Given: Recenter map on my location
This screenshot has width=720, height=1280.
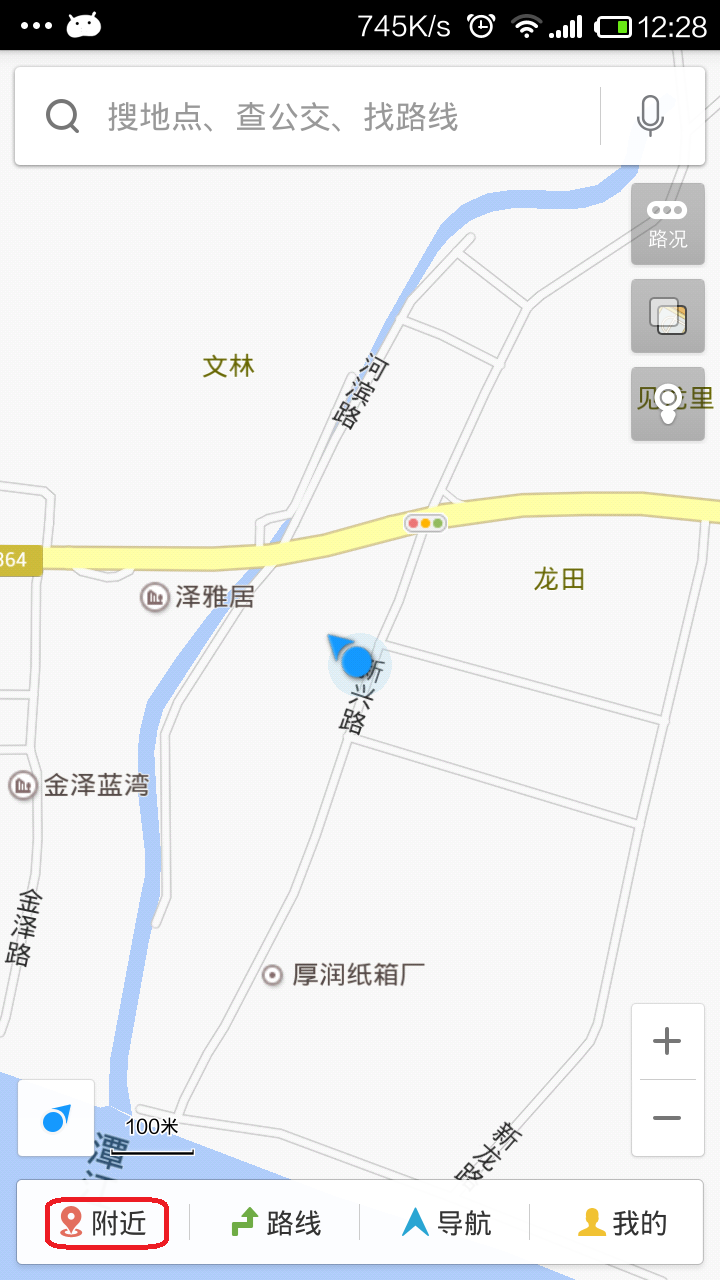Looking at the screenshot, I should (x=57, y=1118).
